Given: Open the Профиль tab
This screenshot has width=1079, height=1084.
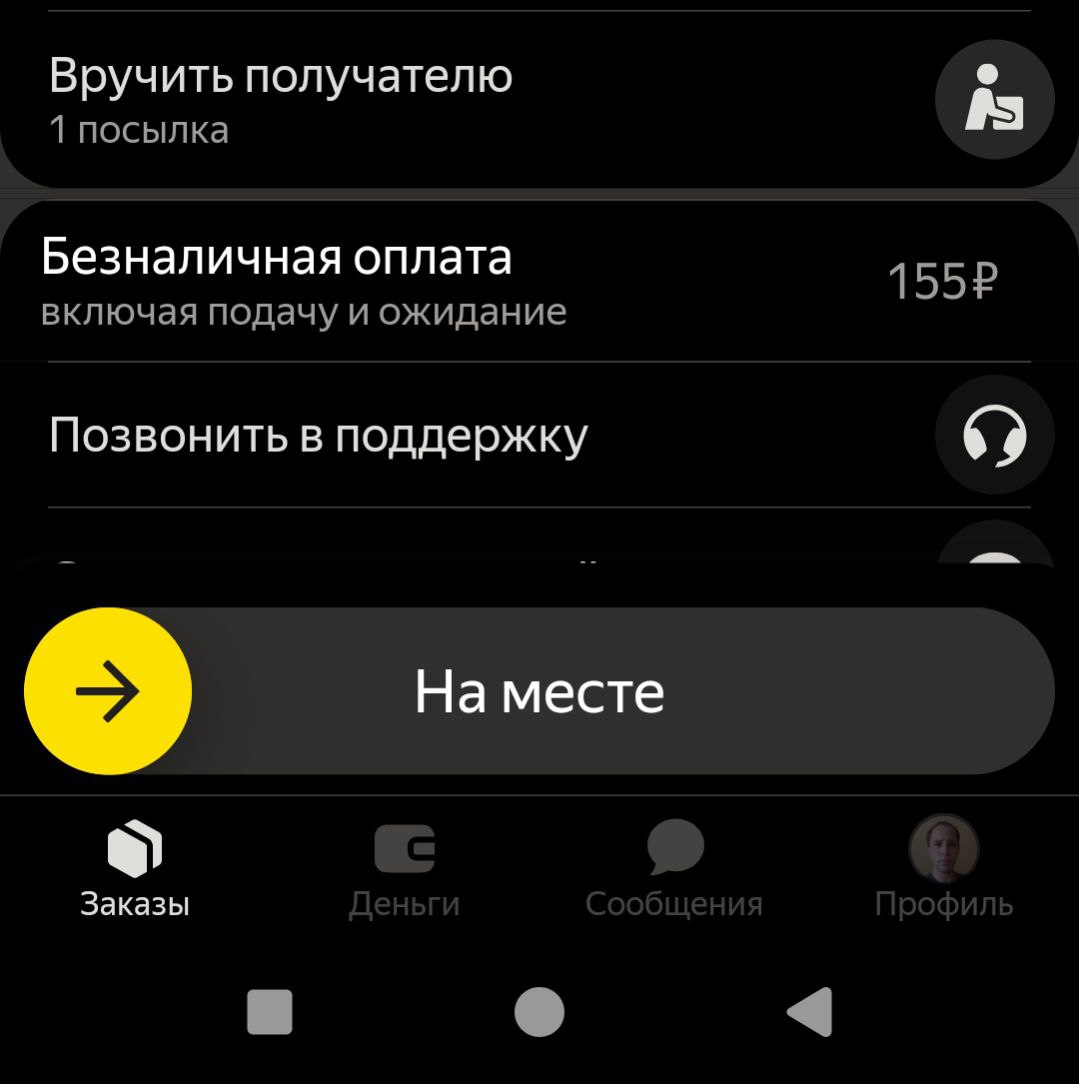Looking at the screenshot, I should [943, 868].
